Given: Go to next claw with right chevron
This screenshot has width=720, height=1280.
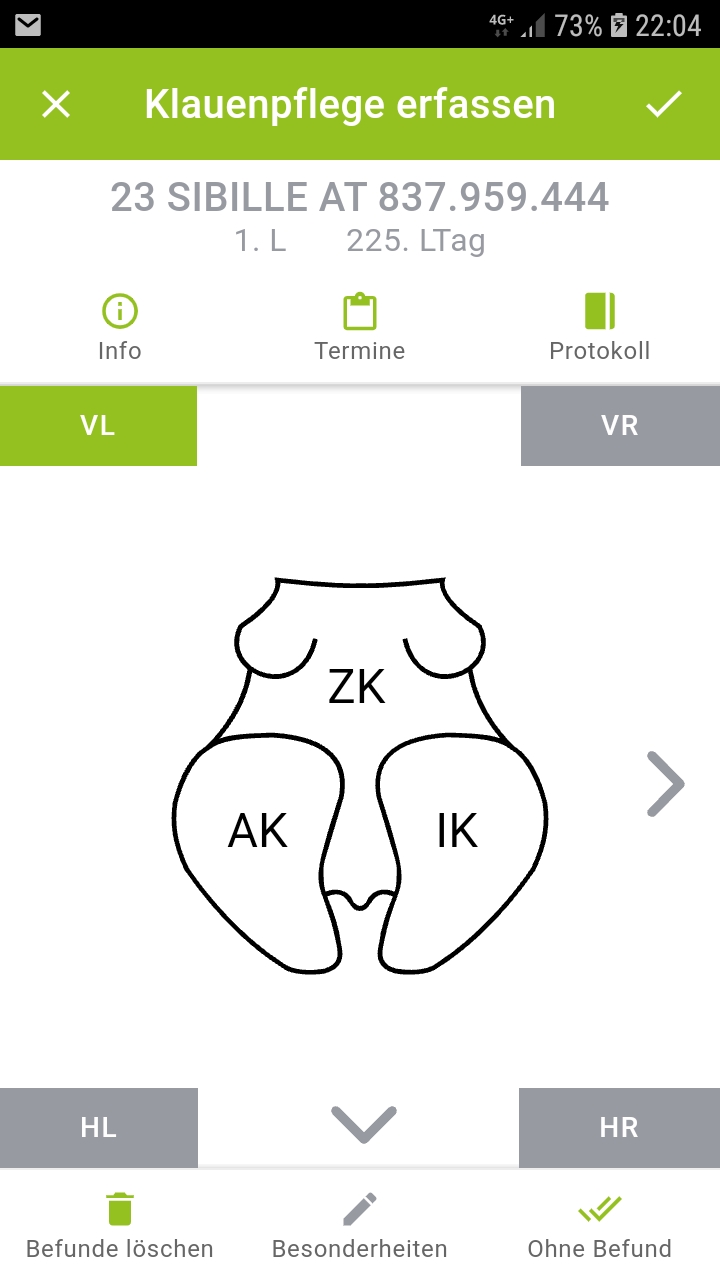Looking at the screenshot, I should (665, 784).
